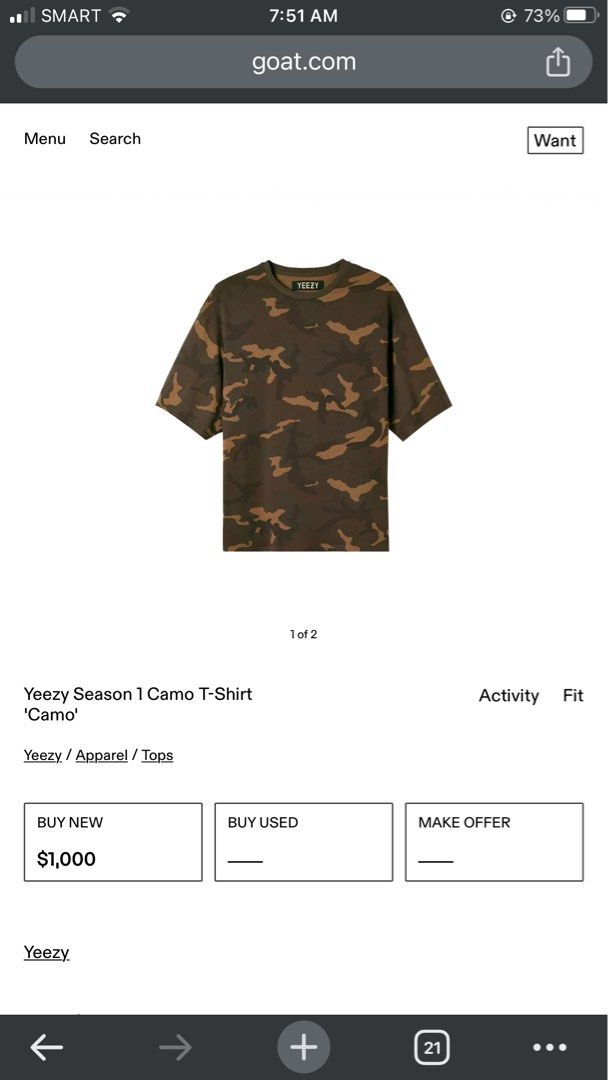Screen dimensions: 608x1080
Task: Go to the Apparel category link
Action: [102, 756]
